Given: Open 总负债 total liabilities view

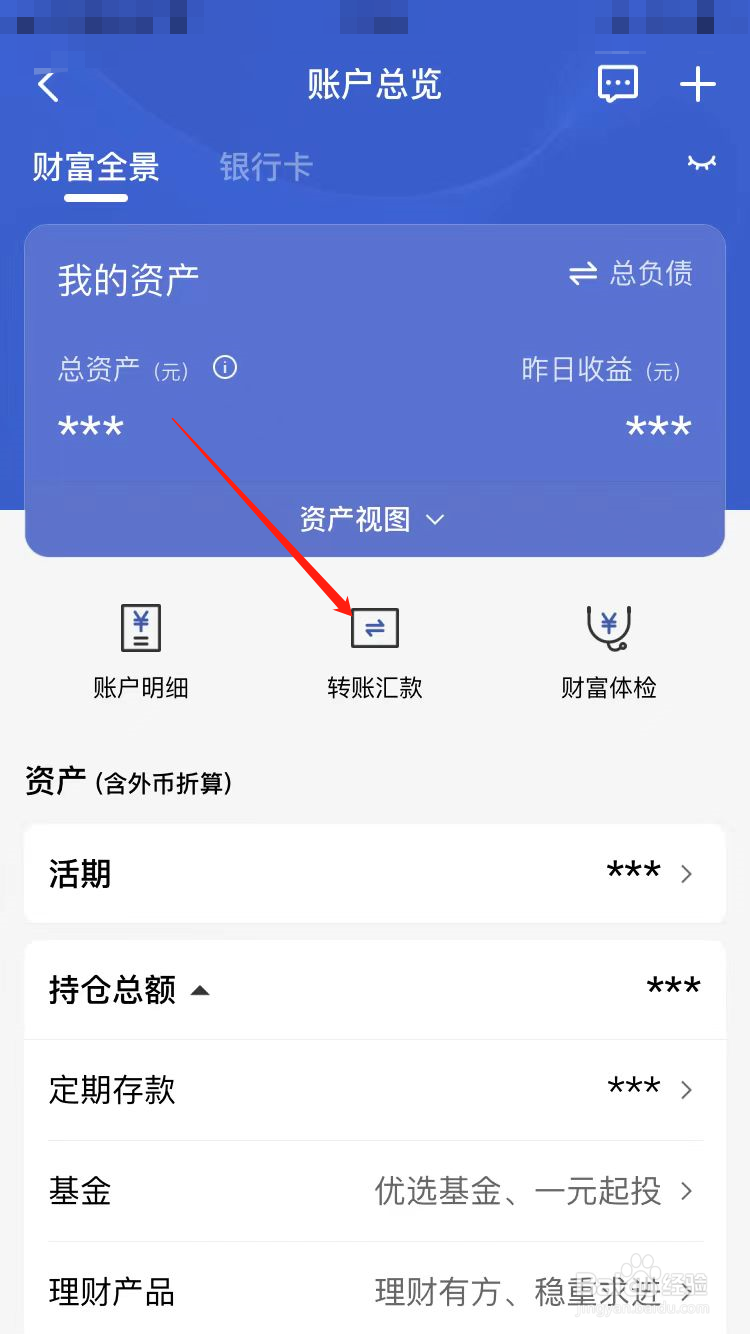Looking at the screenshot, I should 648,274.
